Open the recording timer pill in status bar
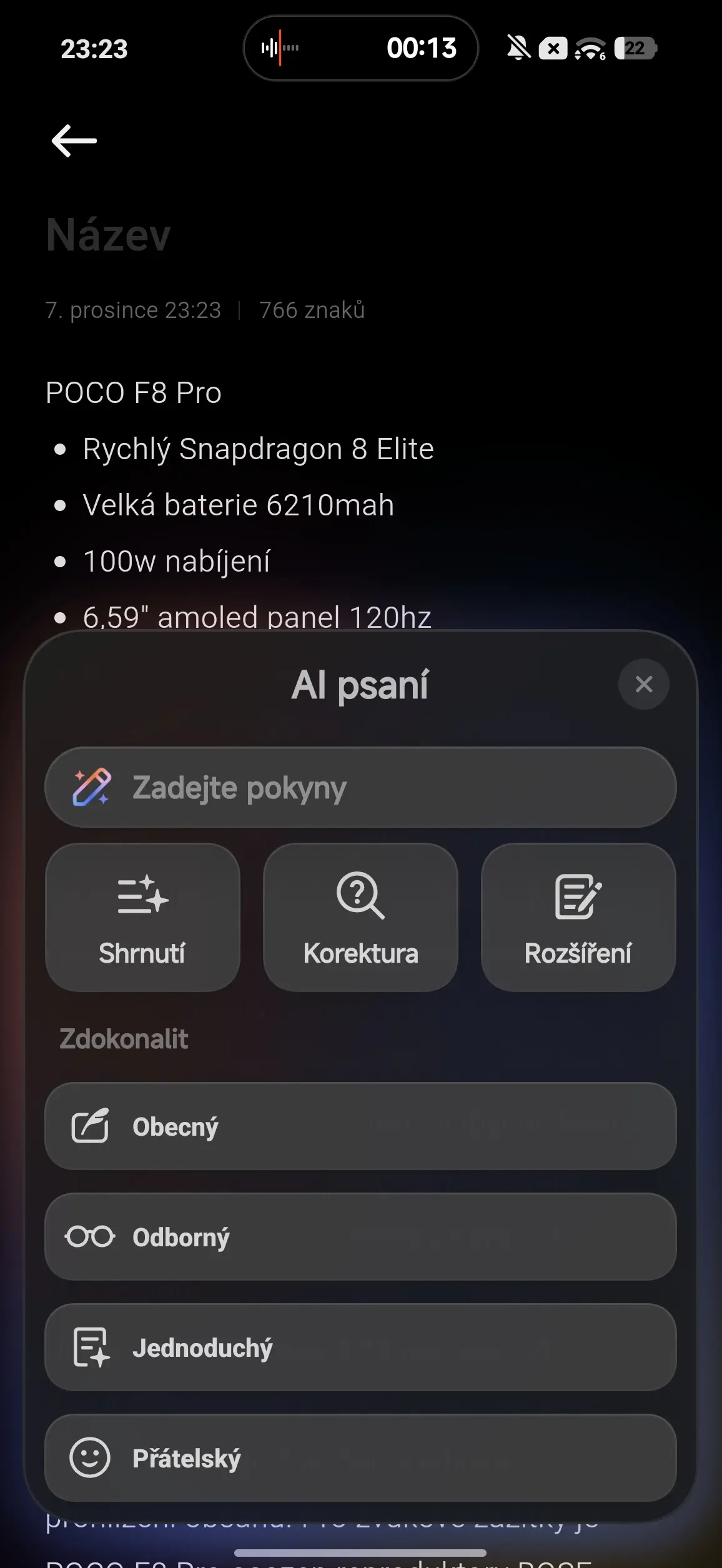The width and height of the screenshot is (722, 1568). pyautogui.click(x=360, y=48)
